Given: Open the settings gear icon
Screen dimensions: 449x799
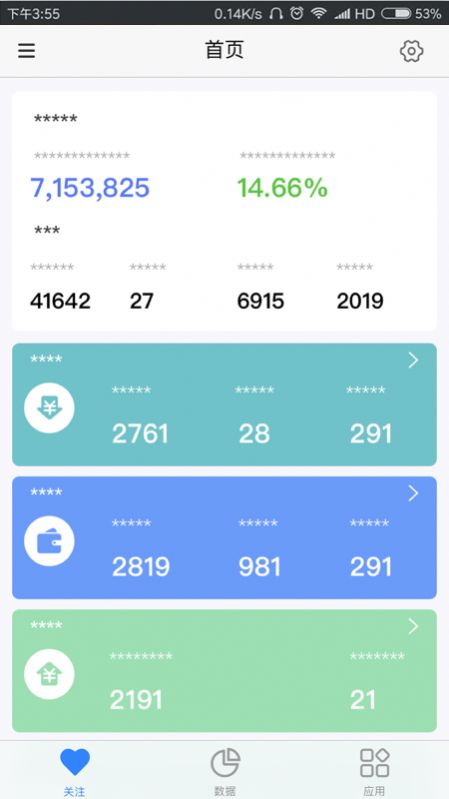Looking at the screenshot, I should tap(411, 51).
